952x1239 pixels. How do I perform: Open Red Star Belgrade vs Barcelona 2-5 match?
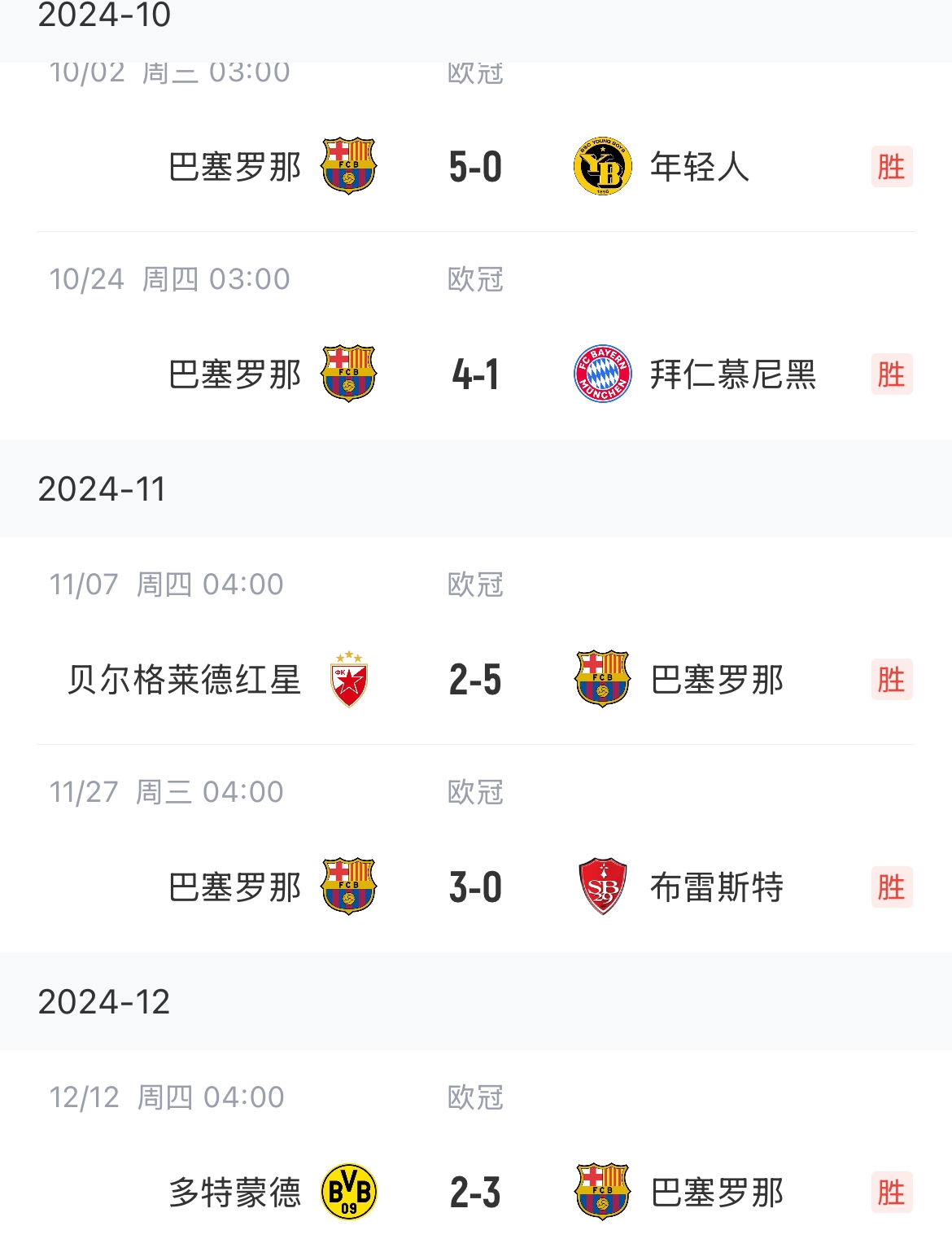pyautogui.click(x=475, y=680)
